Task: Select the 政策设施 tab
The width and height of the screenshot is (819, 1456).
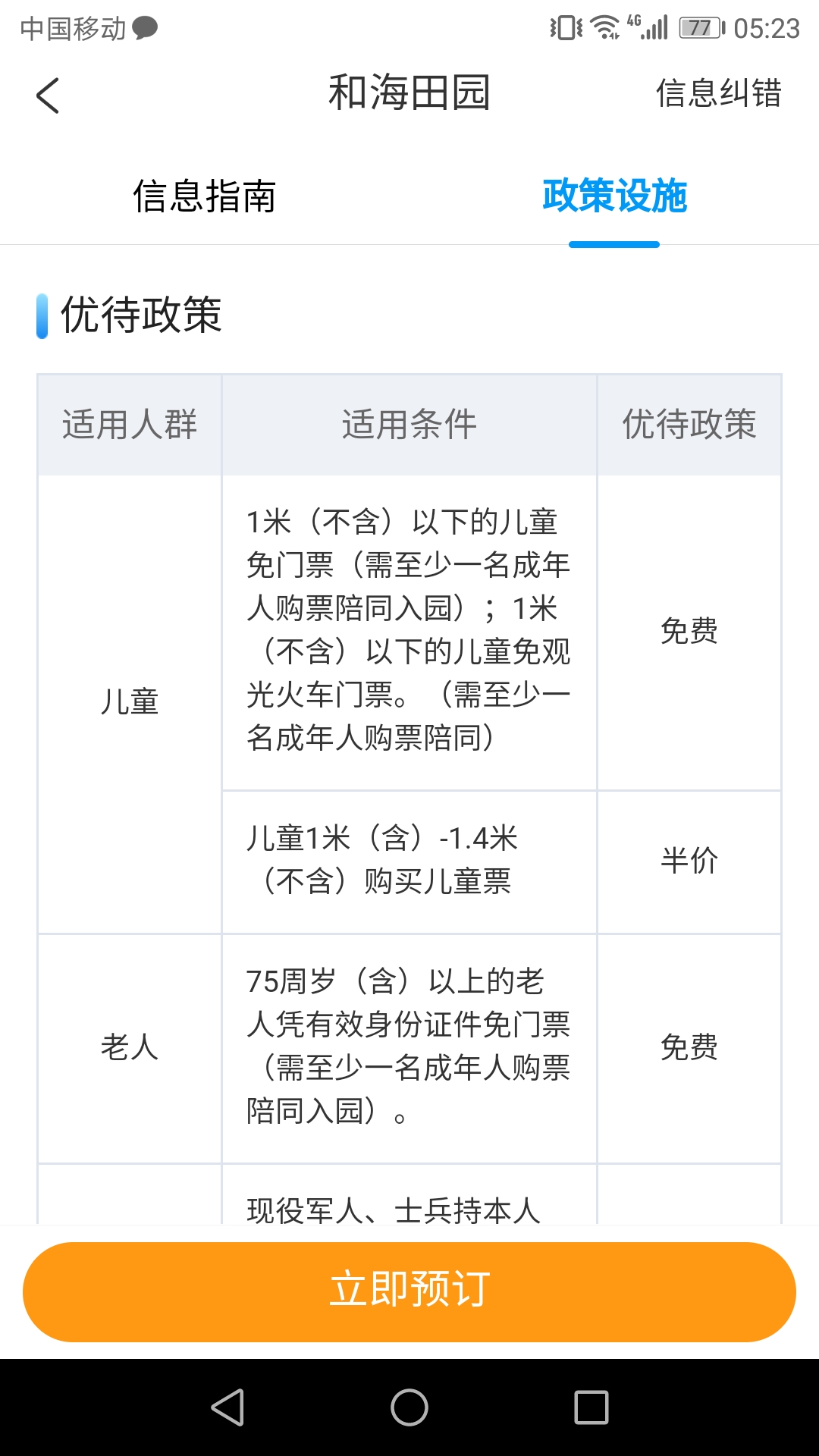Action: (x=614, y=196)
